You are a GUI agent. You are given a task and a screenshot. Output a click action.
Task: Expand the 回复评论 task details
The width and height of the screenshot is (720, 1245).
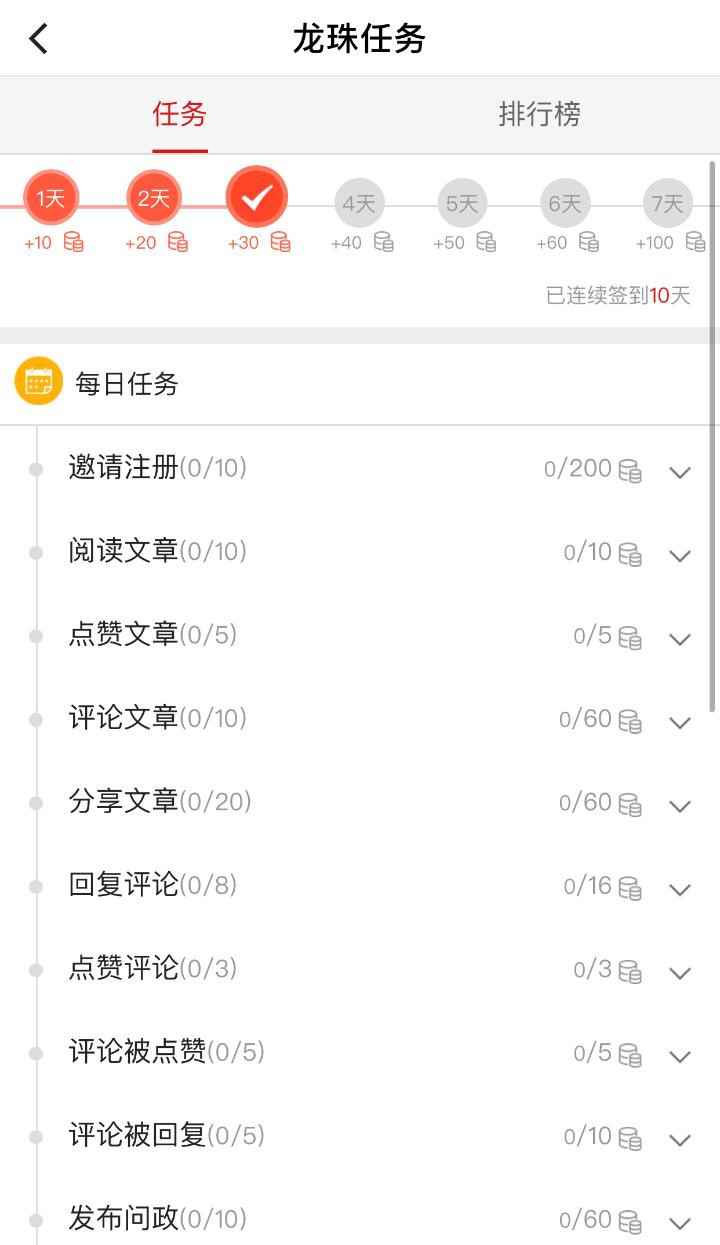(680, 890)
